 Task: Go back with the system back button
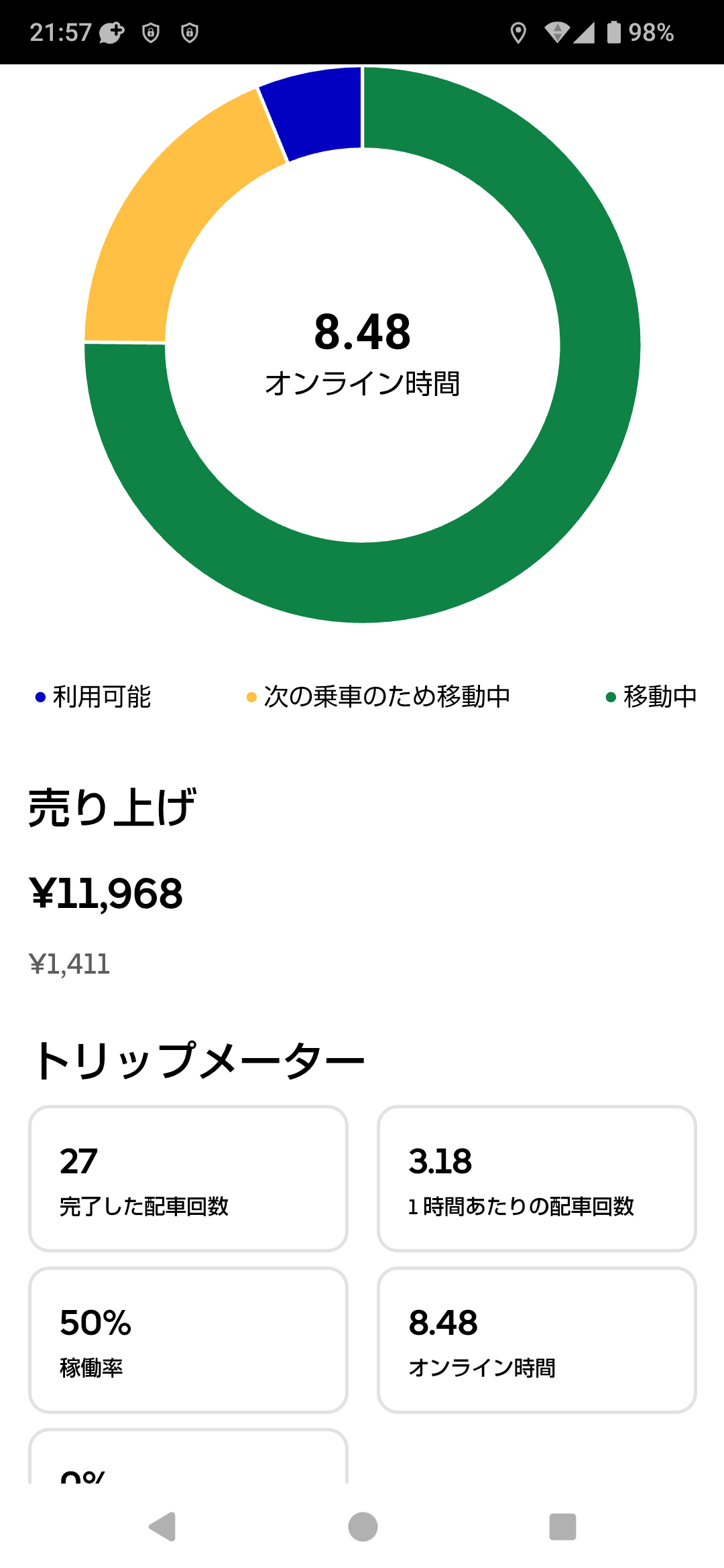pos(162,1526)
